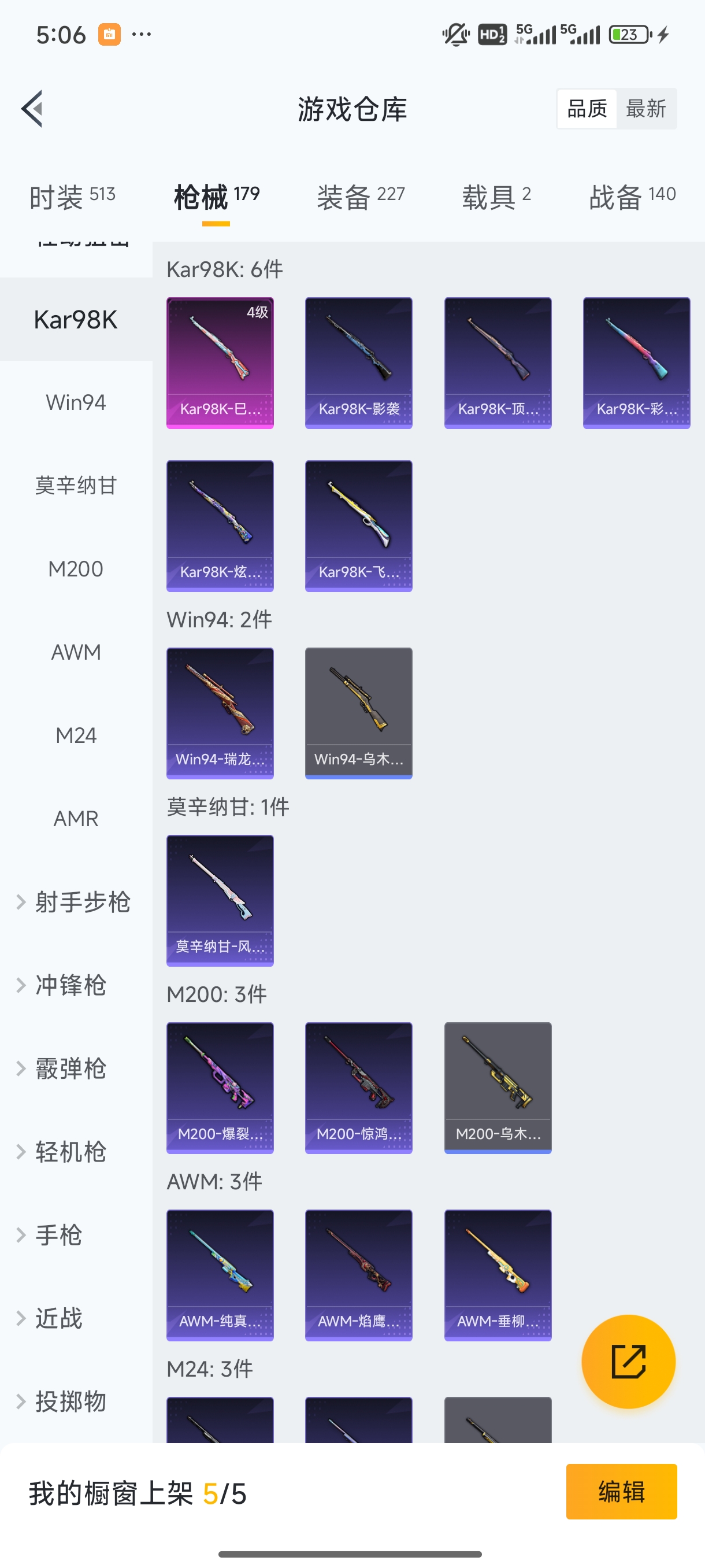Tap the orange screen recorder icon near the clock
Viewport: 705px width, 1568px height.
point(109,34)
